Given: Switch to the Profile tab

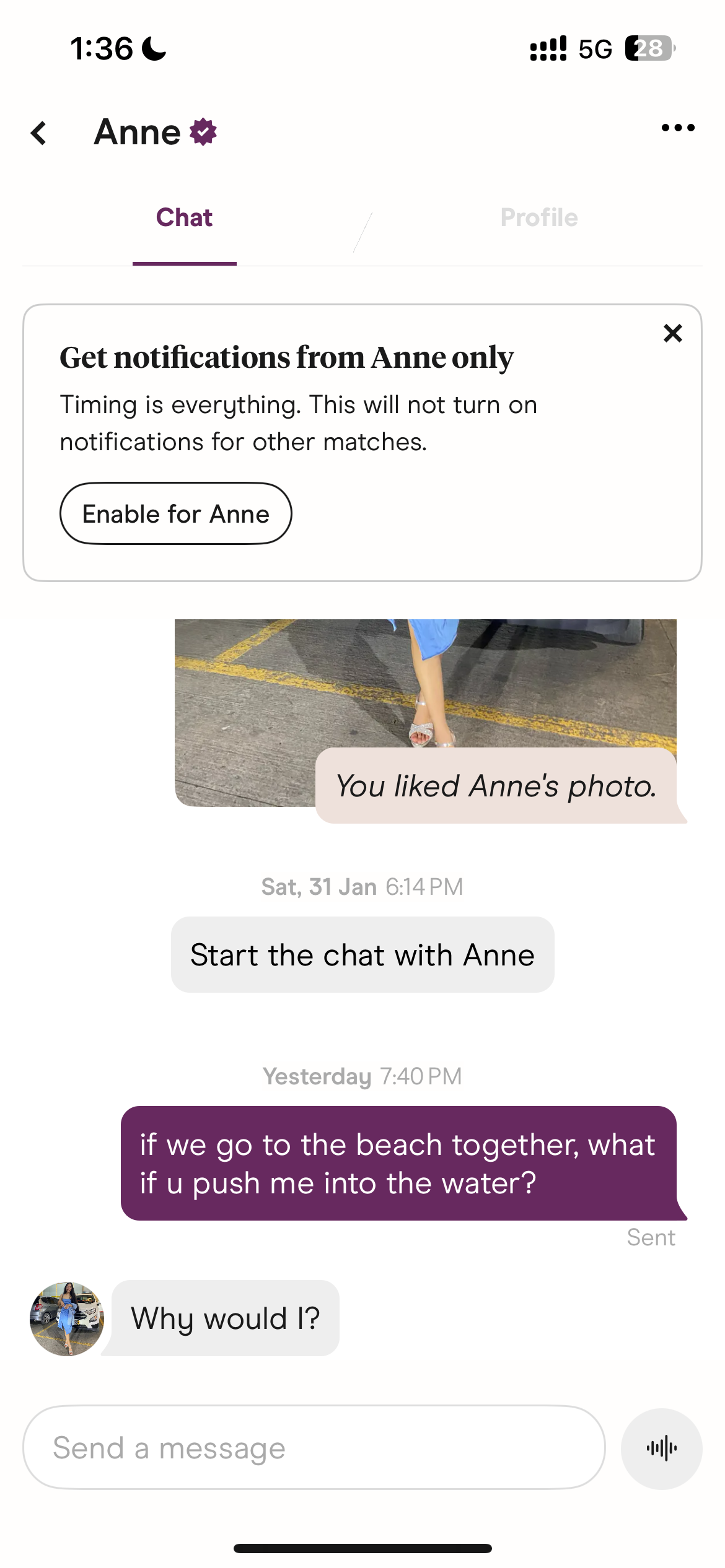Looking at the screenshot, I should (x=538, y=218).
